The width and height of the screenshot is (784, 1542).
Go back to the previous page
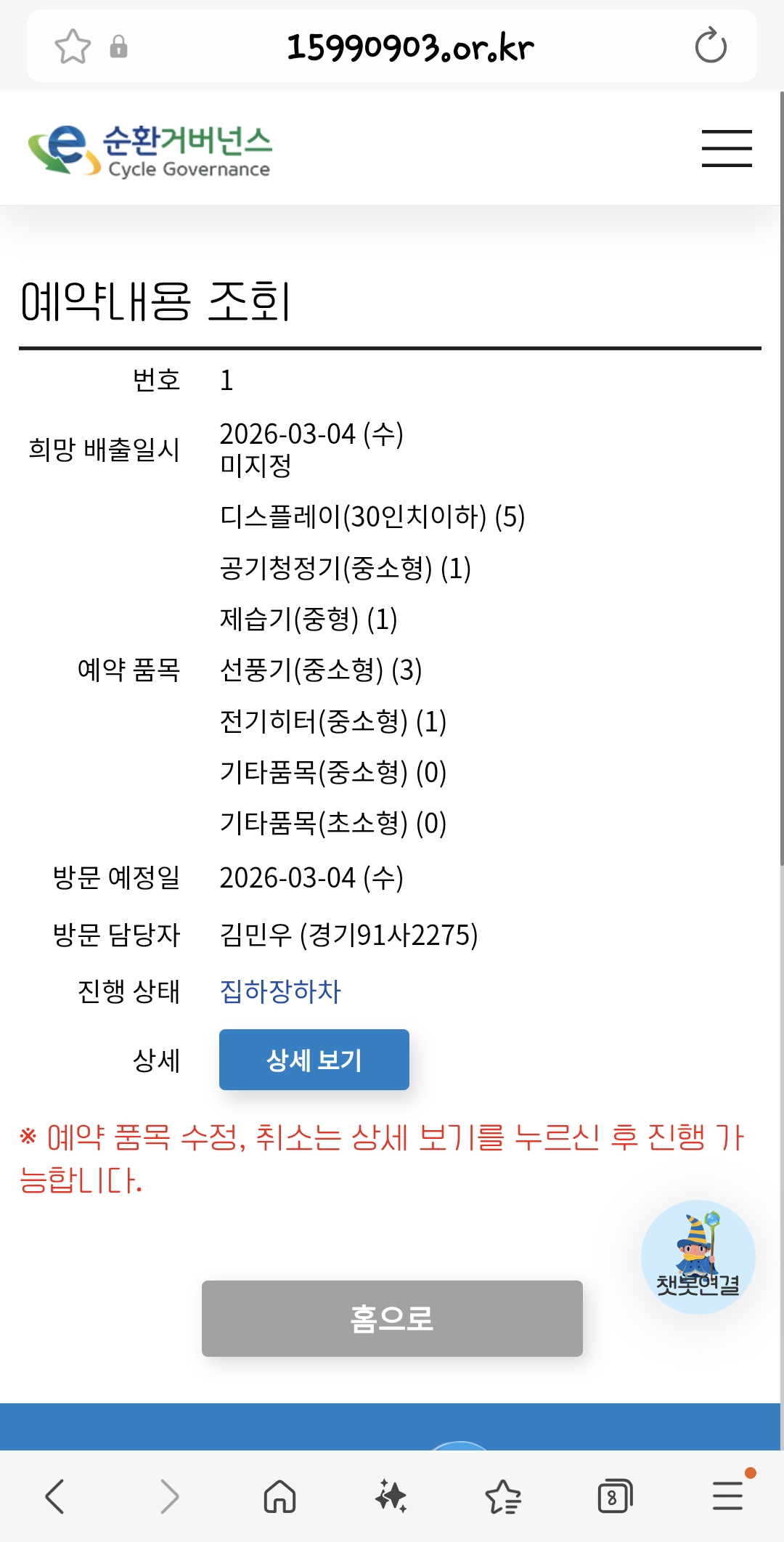[55, 1496]
